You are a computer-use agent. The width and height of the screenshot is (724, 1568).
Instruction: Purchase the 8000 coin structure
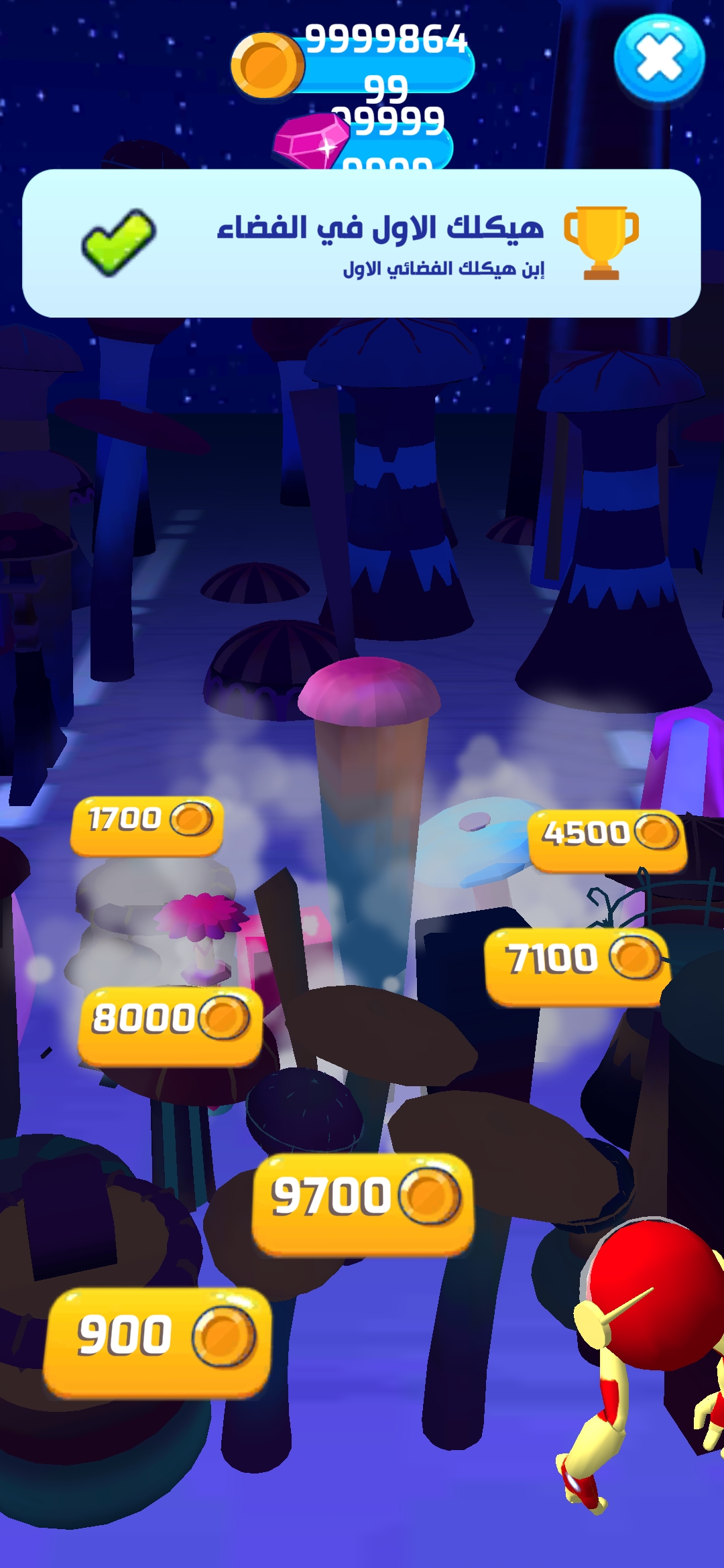pos(170,1025)
